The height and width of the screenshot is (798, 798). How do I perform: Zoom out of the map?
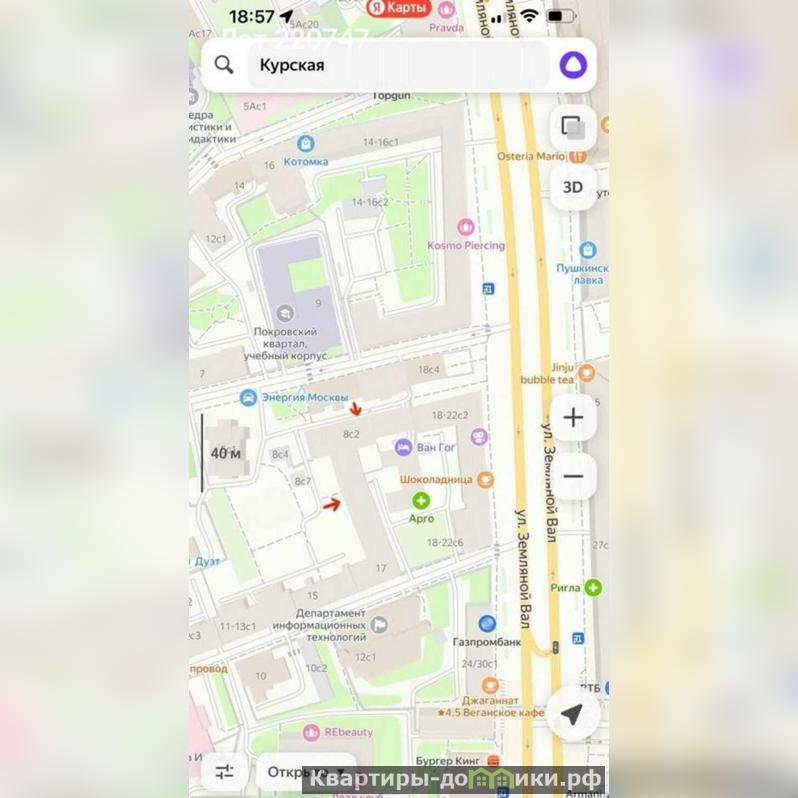coord(573,476)
